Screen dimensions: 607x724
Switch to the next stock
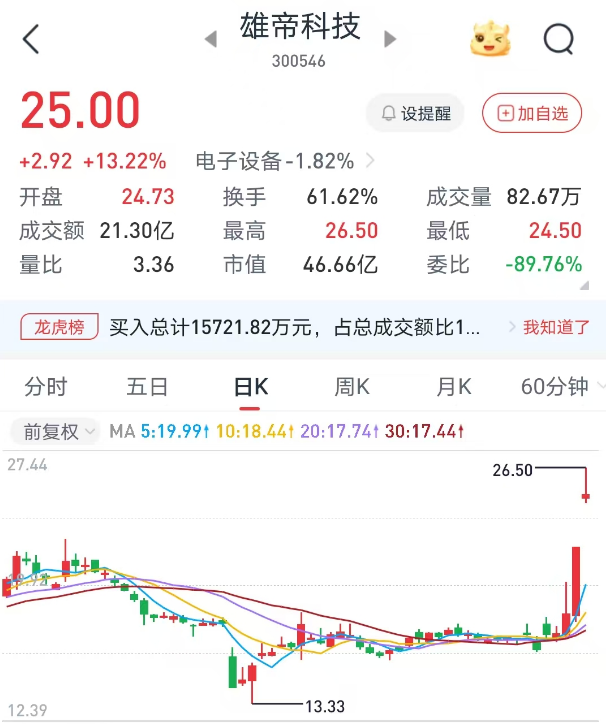point(390,40)
